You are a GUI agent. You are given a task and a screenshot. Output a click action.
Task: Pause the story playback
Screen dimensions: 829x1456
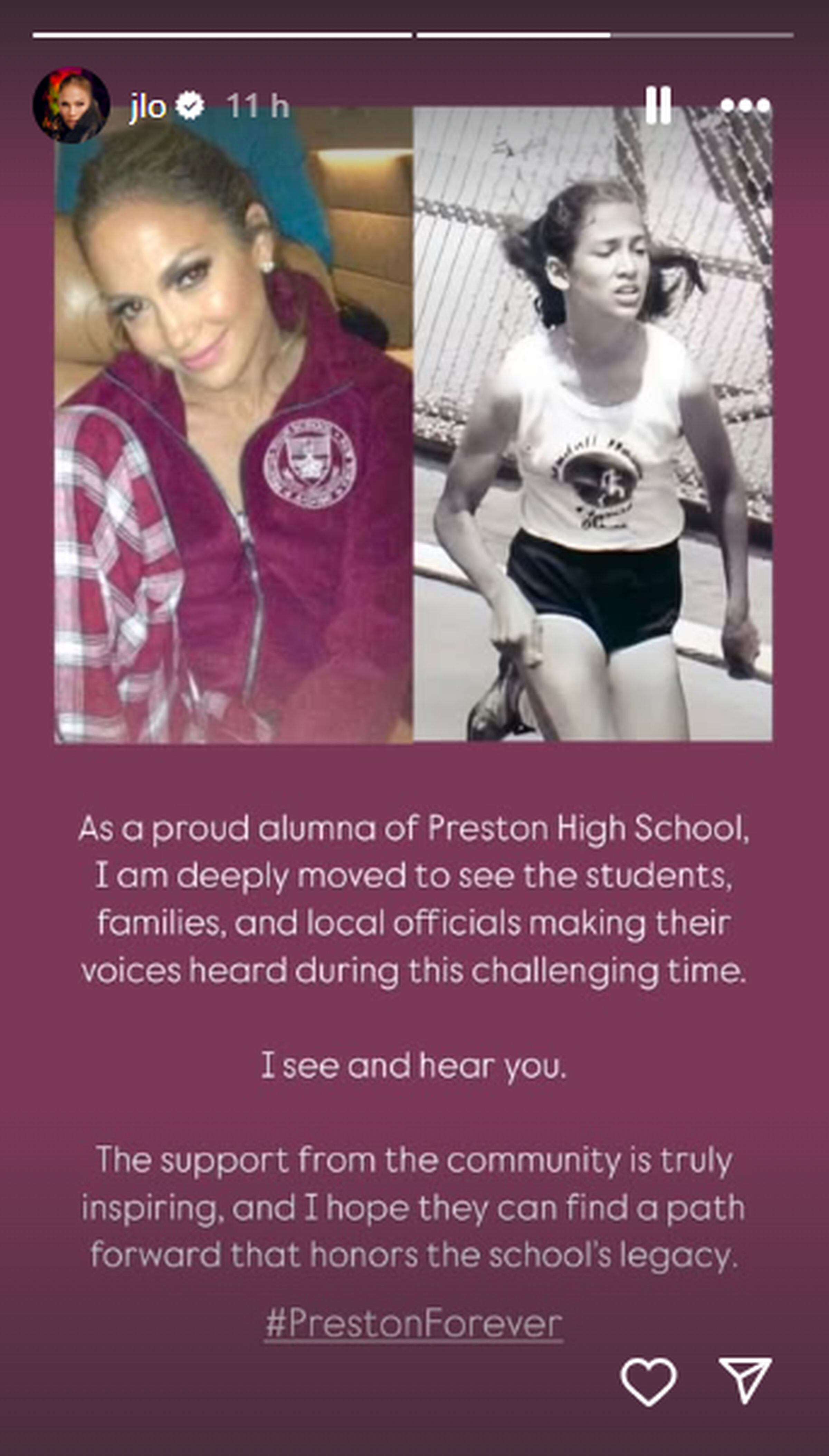pyautogui.click(x=658, y=105)
